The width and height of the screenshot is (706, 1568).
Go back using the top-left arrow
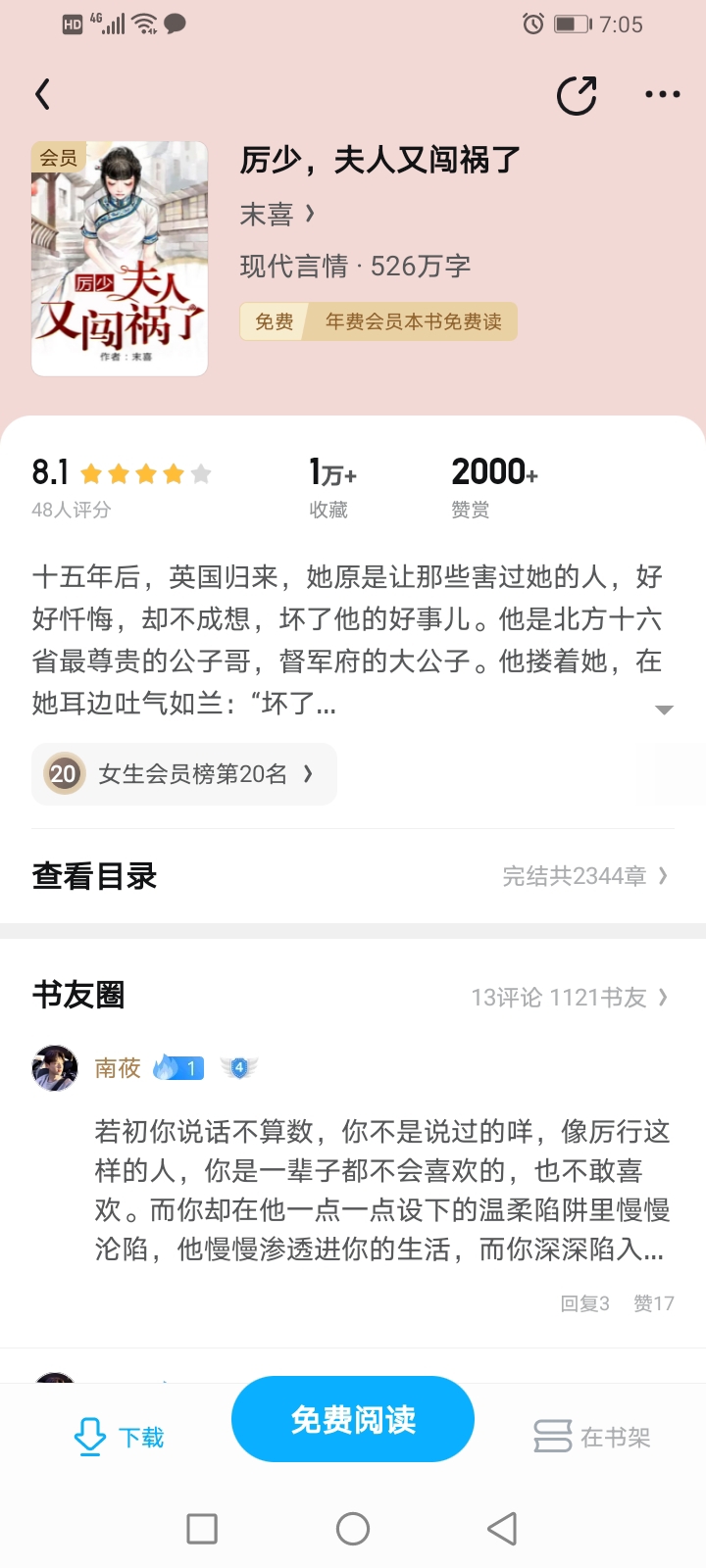click(42, 94)
